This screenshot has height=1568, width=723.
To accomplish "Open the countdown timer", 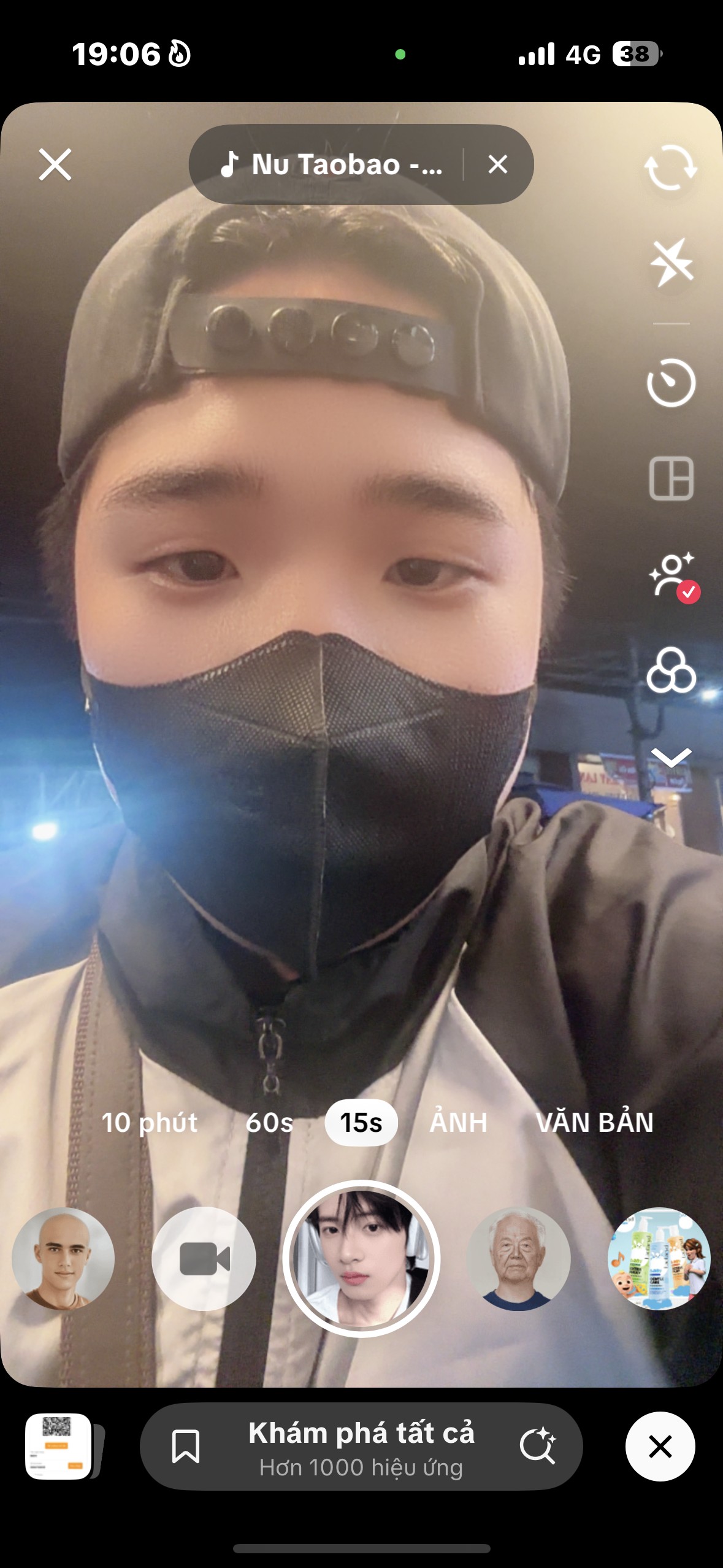I will coord(671,383).
